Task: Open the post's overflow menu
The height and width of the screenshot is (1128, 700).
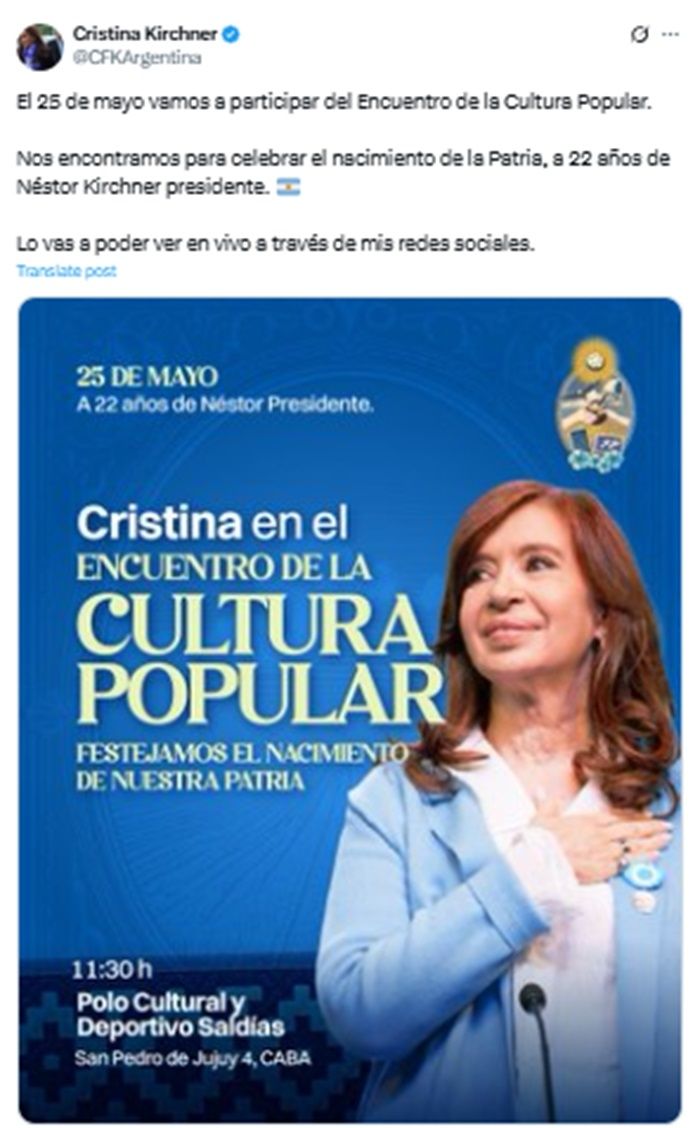Action: pyautogui.click(x=670, y=35)
